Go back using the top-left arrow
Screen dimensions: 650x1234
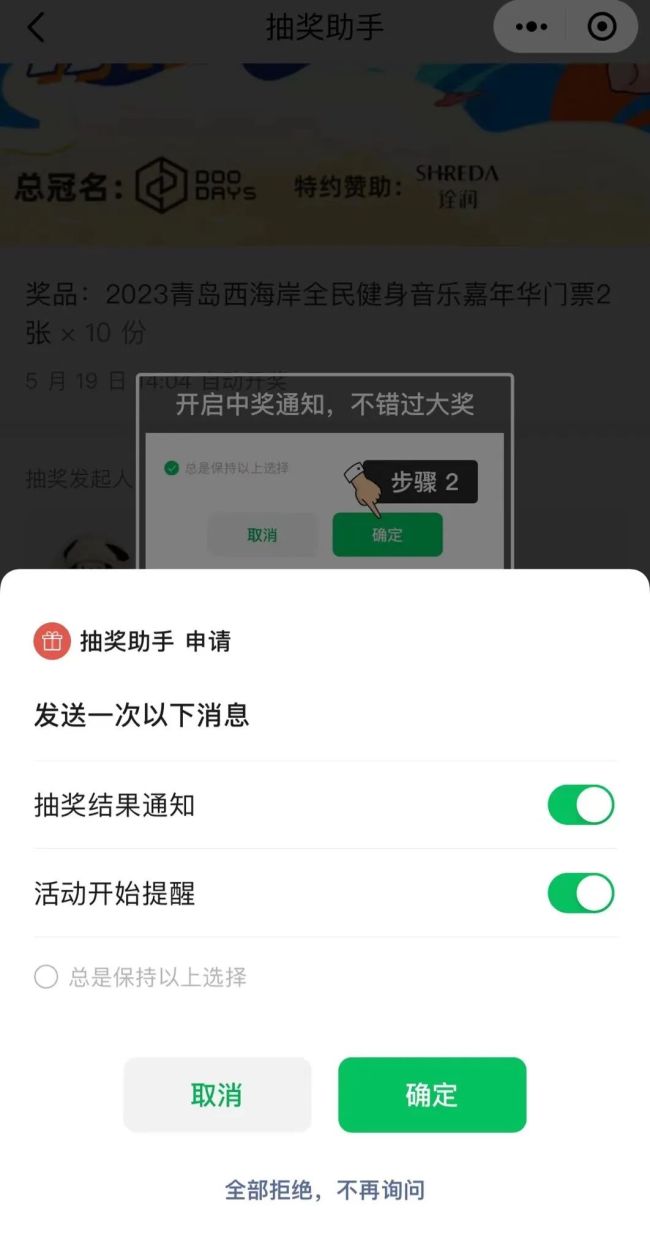[x=36, y=27]
